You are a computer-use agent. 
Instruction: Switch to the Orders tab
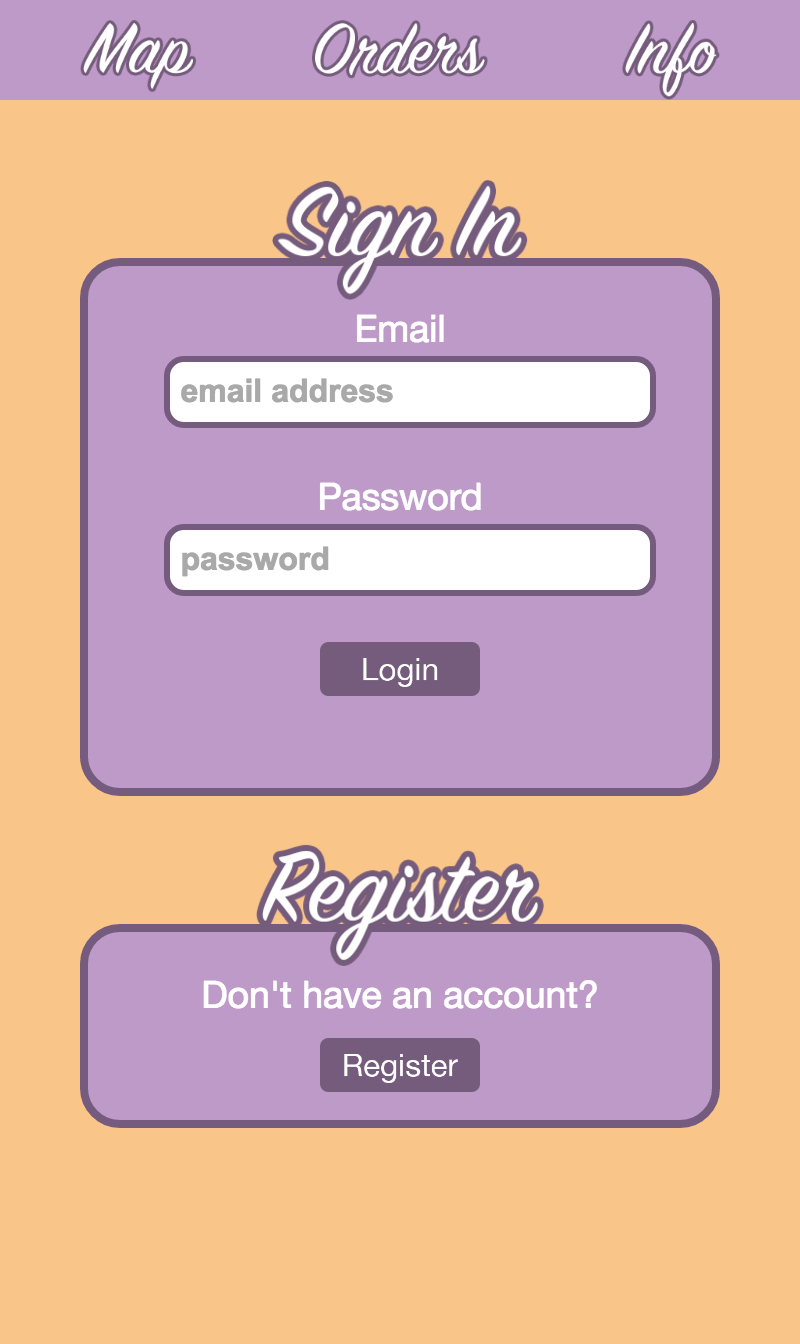pos(399,52)
